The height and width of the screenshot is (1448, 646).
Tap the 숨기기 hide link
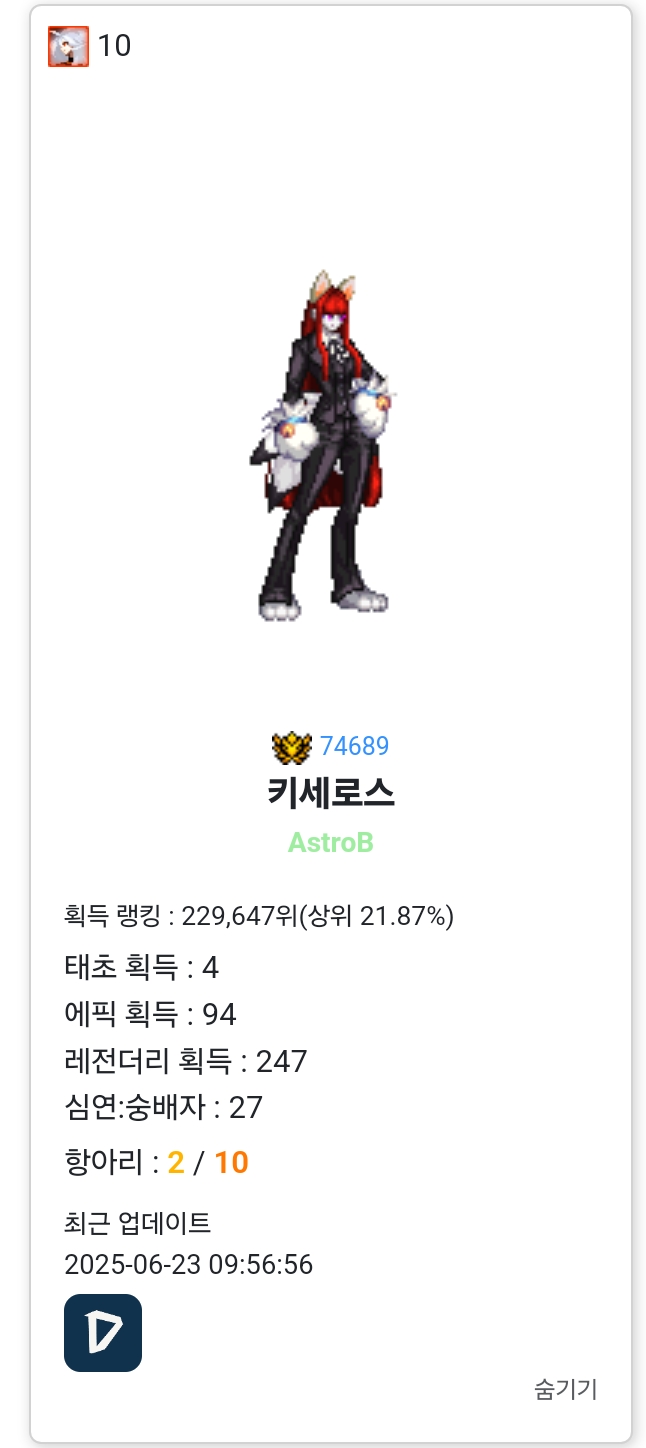tap(565, 1389)
